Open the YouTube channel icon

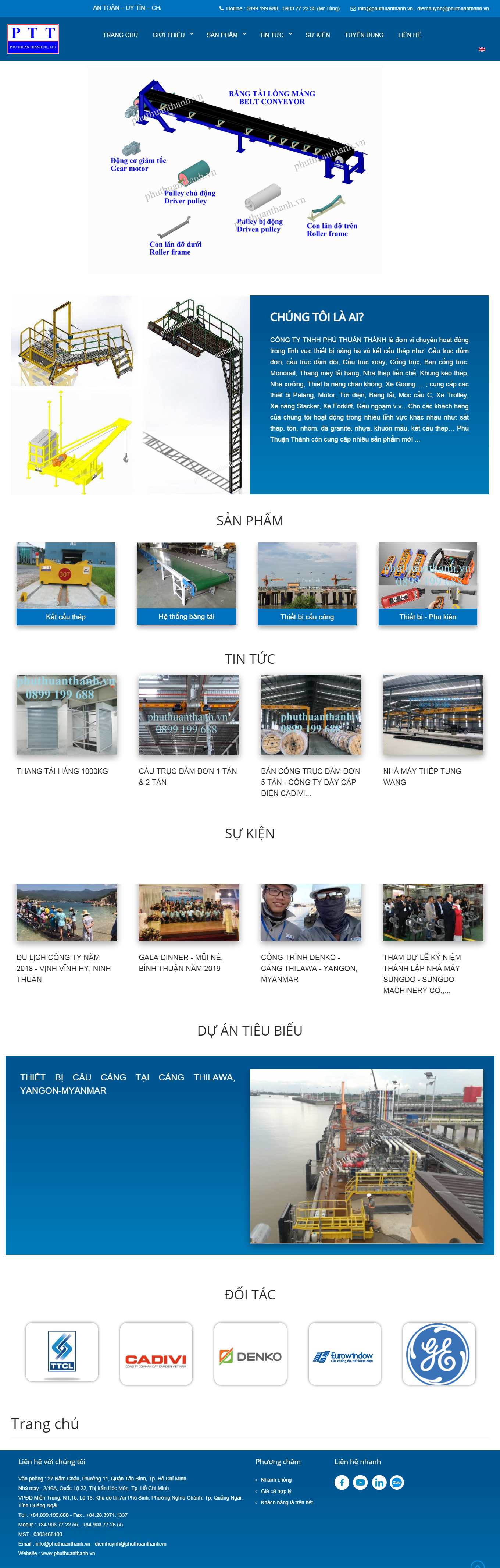pos(361,1482)
